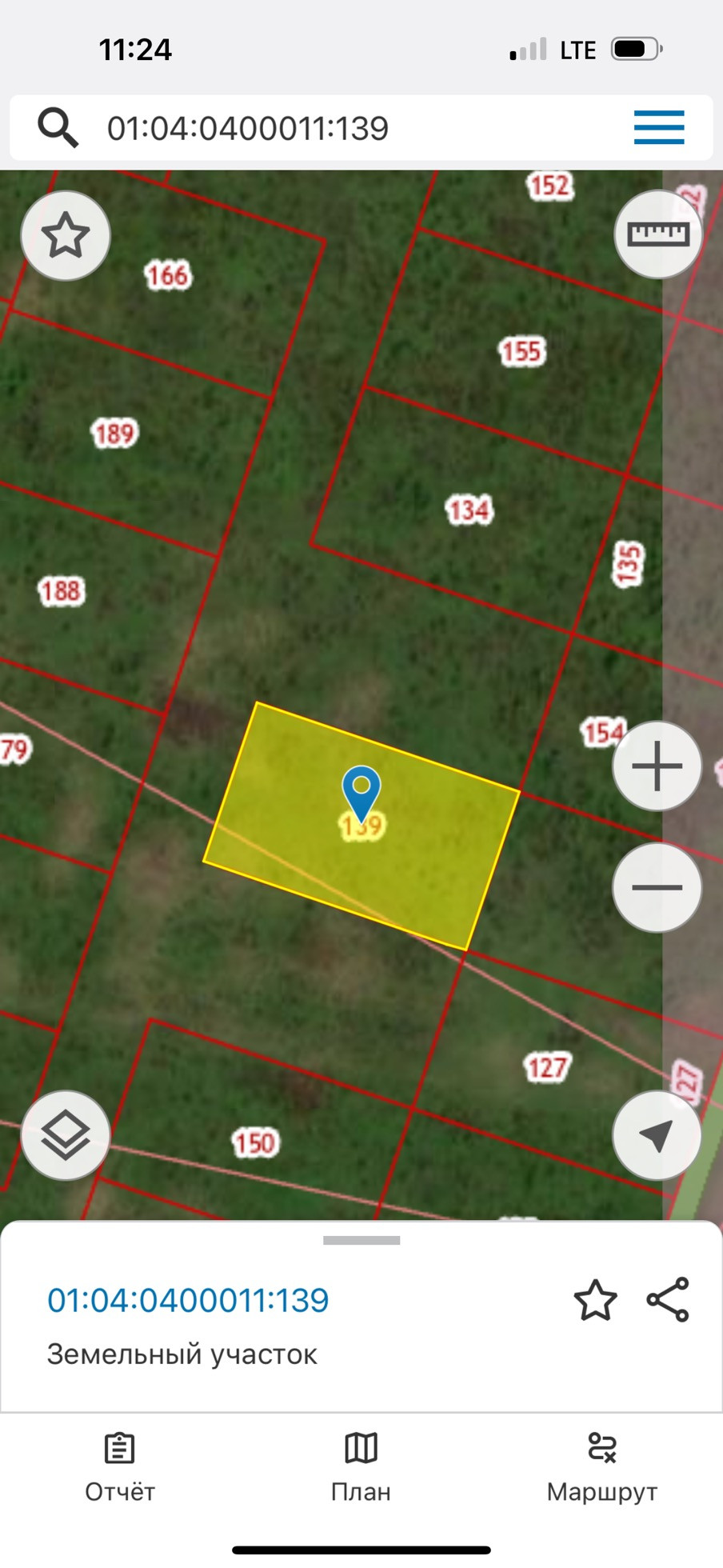View the План of the parcel
Viewport: 723px width, 1568px height.
(361, 1469)
